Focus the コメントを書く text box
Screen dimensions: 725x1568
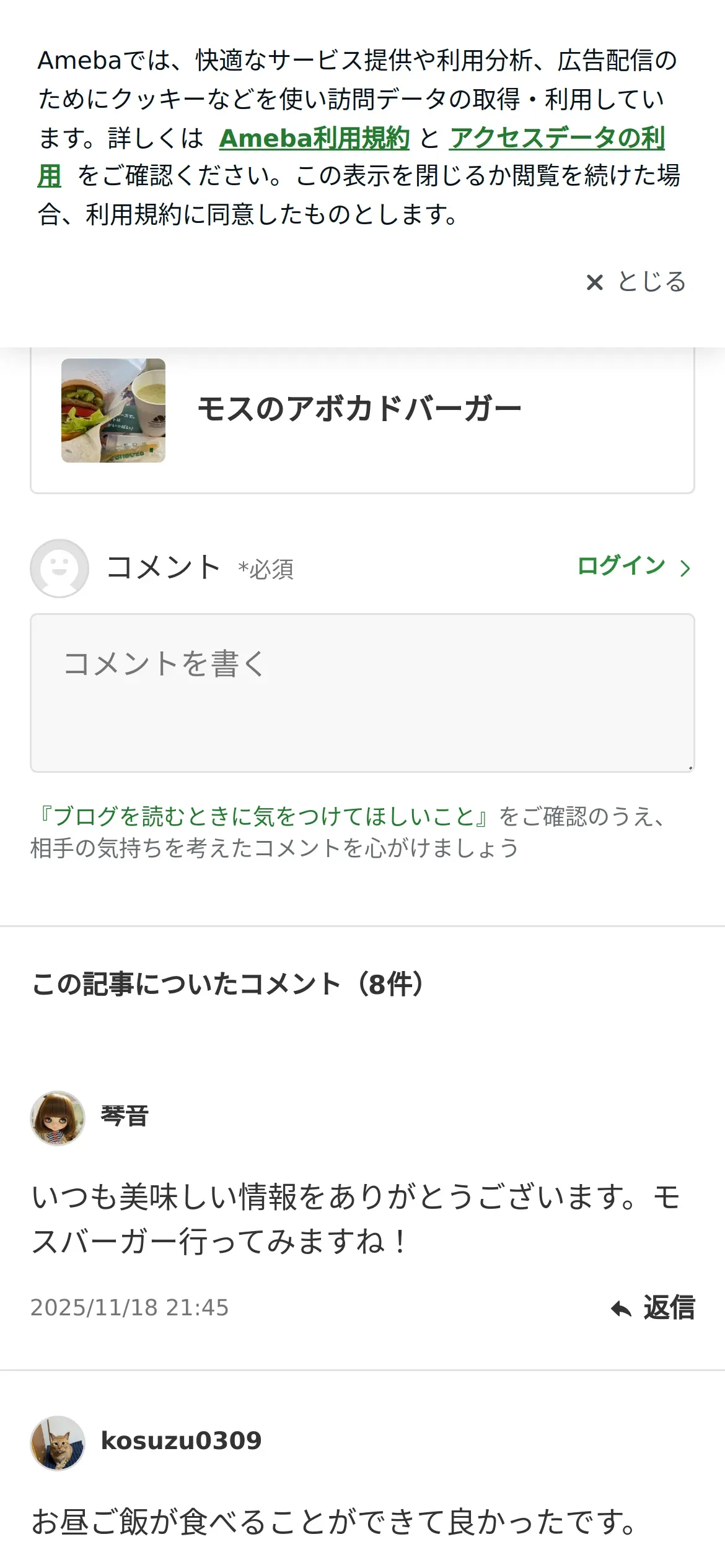pyautogui.click(x=362, y=692)
